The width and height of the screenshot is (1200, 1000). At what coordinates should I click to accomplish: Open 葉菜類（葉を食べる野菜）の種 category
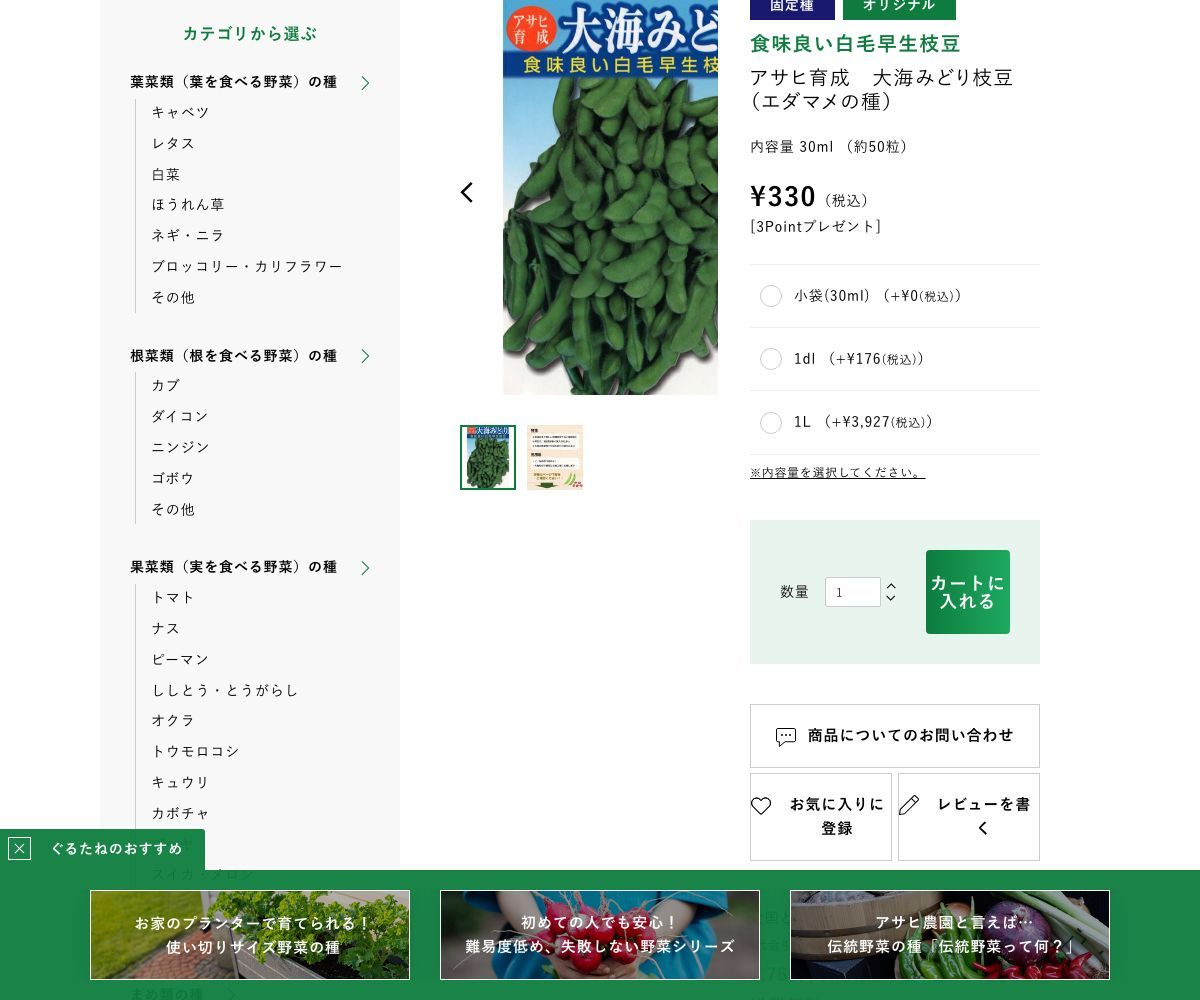tap(234, 82)
